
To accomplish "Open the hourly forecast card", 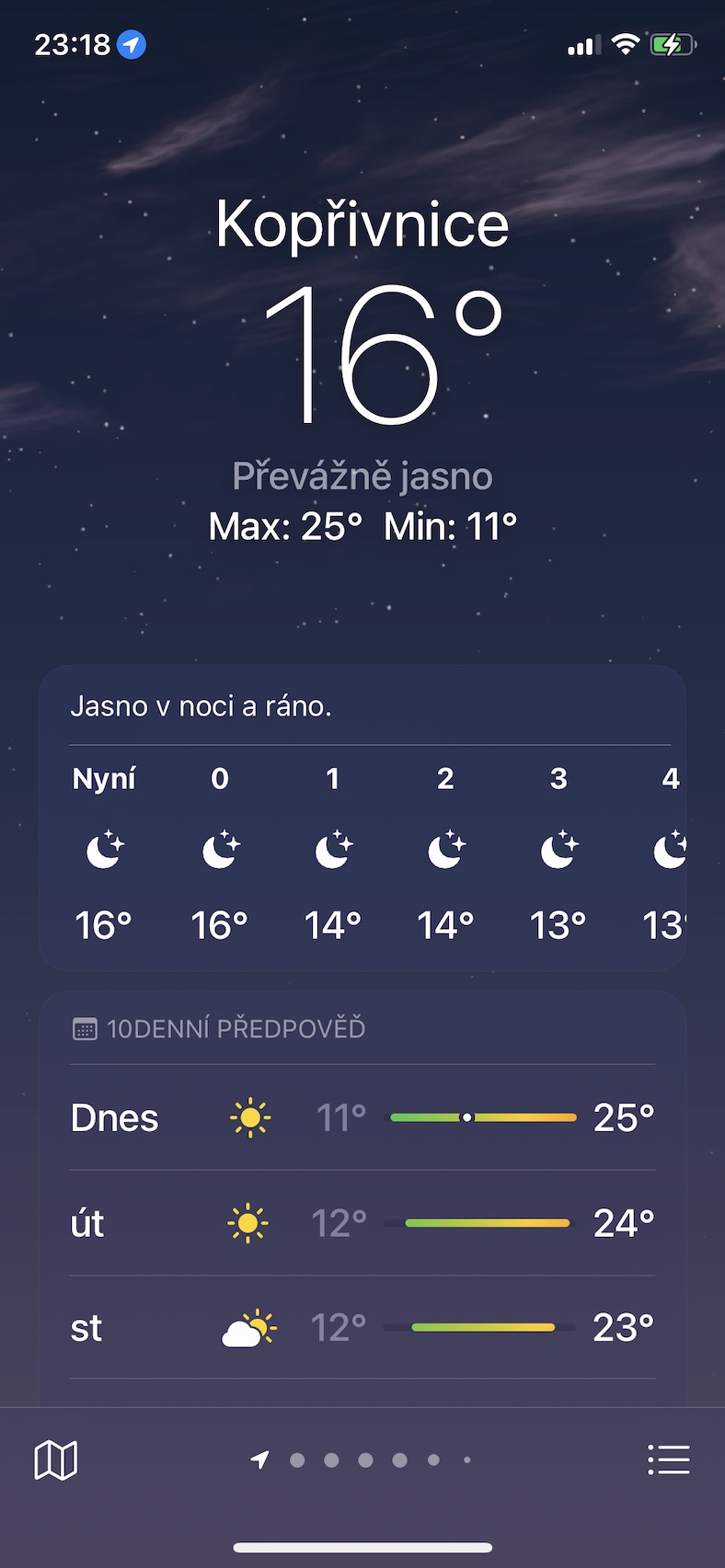I will click(362, 818).
